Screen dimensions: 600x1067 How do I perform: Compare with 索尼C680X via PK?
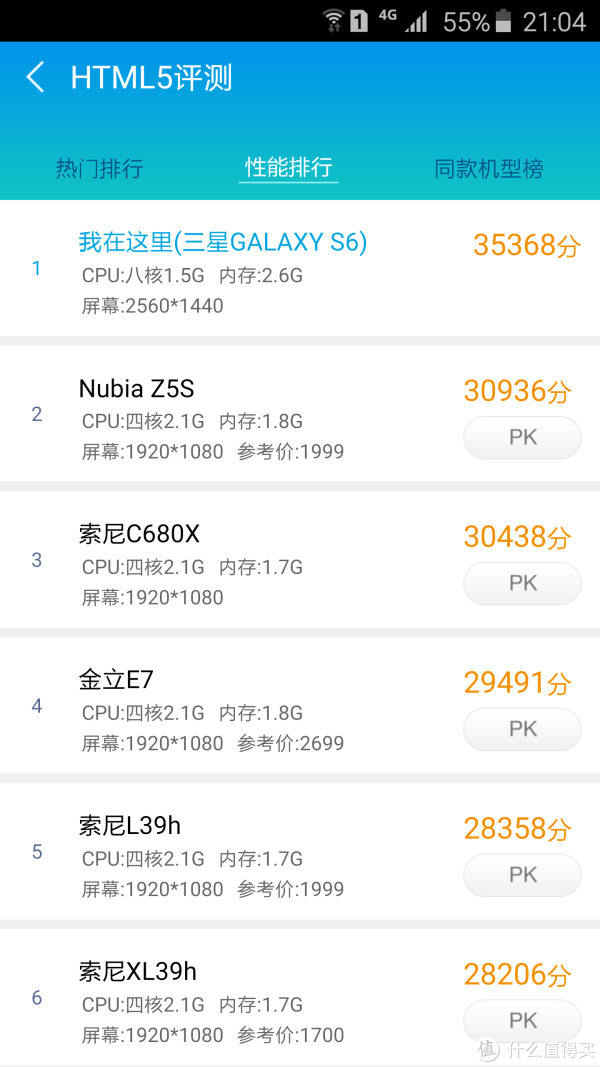pyautogui.click(x=522, y=583)
